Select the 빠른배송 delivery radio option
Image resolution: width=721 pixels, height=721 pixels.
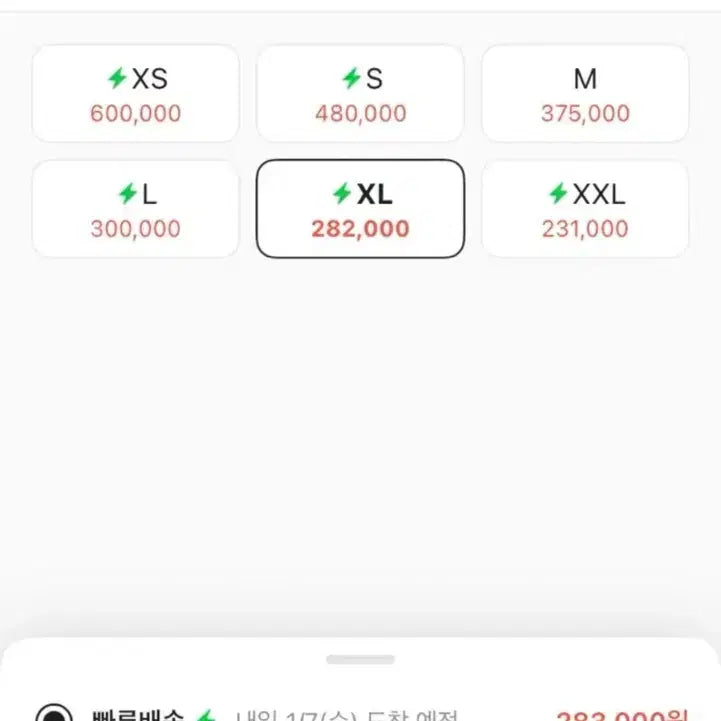pos(53,714)
